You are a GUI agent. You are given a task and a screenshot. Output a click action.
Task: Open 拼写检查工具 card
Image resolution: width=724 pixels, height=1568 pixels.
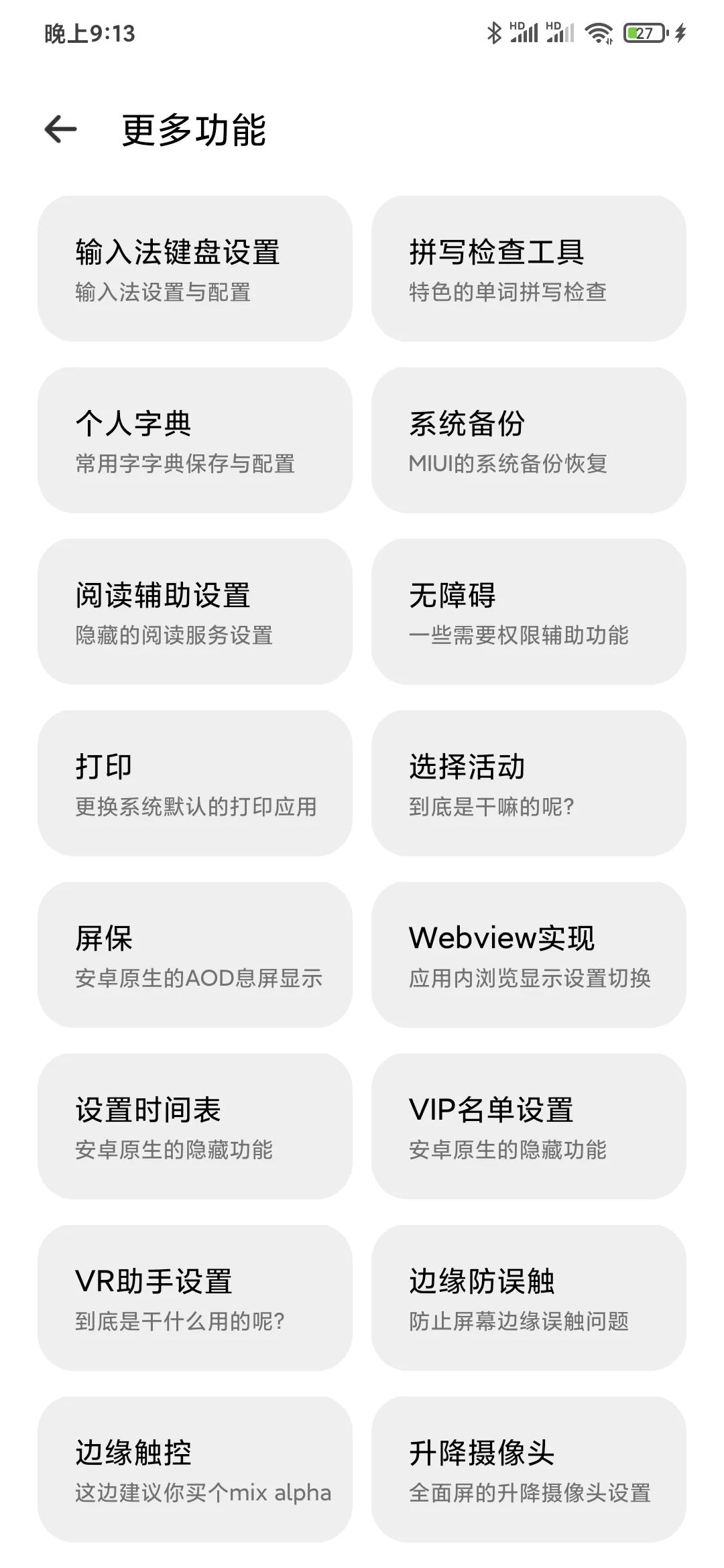pos(528,269)
